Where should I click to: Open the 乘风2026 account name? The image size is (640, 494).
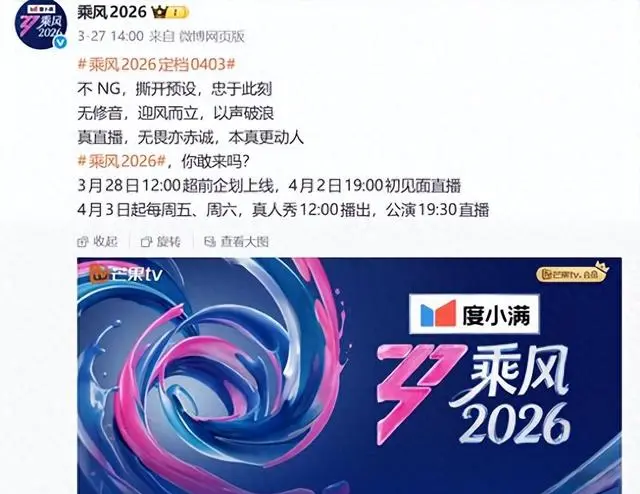111,13
